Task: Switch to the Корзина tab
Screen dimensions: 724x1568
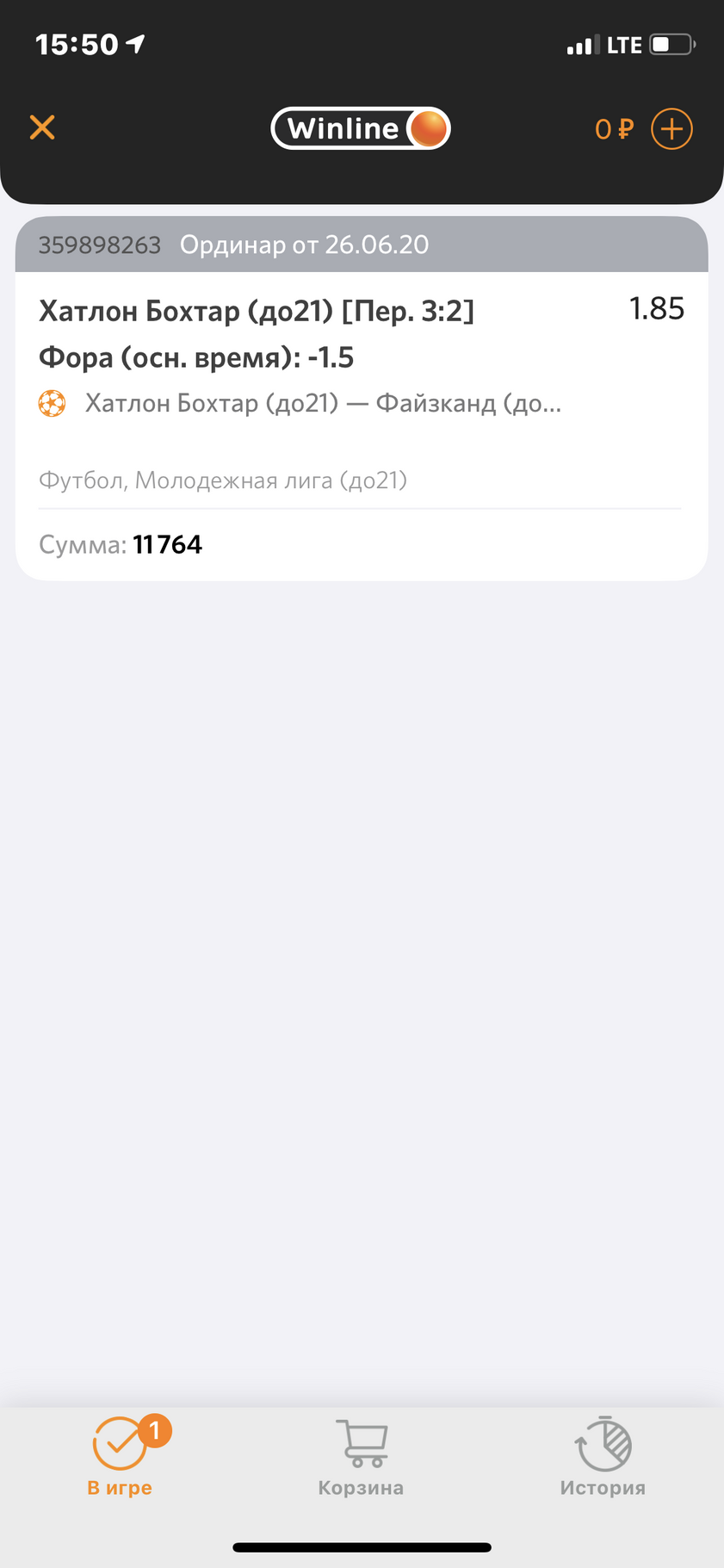Action: click(x=362, y=1459)
